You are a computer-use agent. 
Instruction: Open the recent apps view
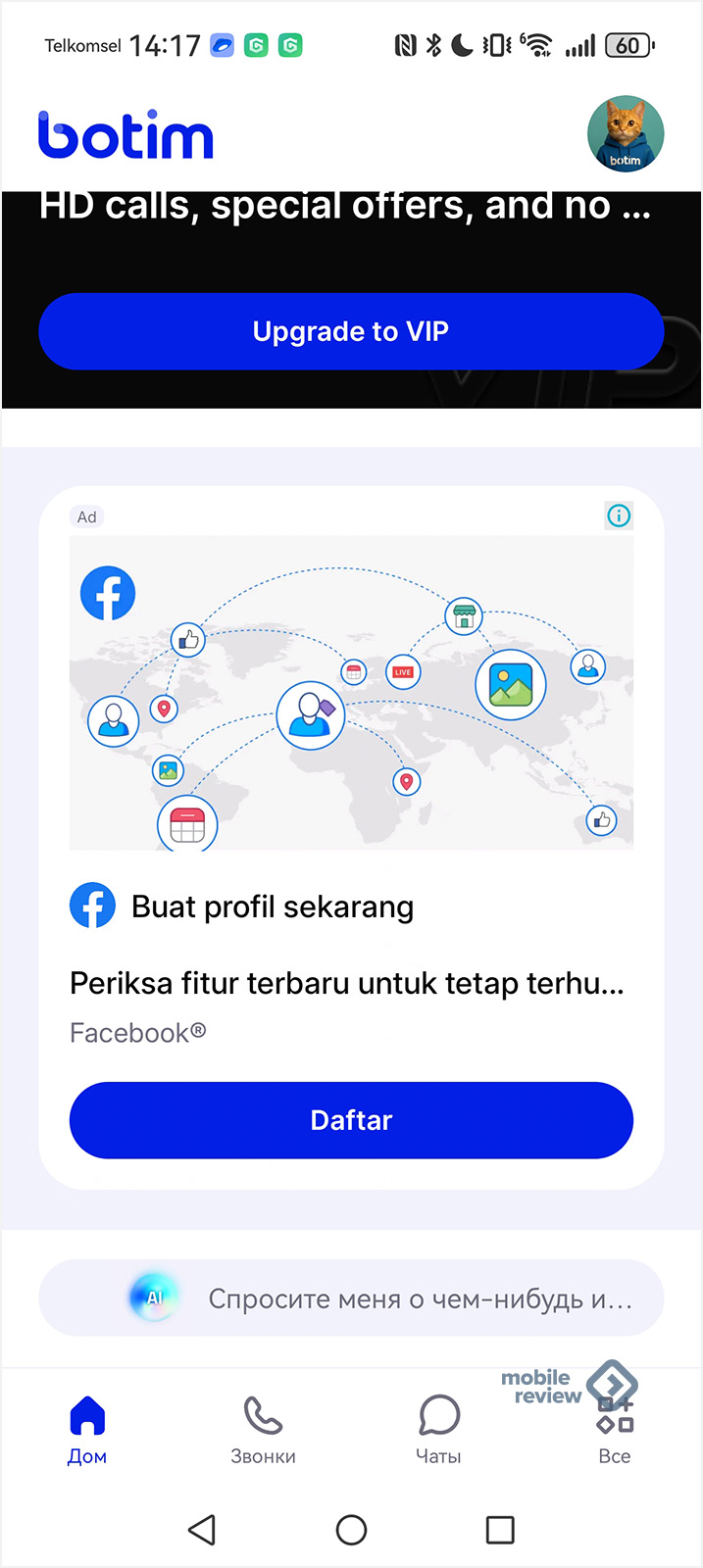(500, 1530)
